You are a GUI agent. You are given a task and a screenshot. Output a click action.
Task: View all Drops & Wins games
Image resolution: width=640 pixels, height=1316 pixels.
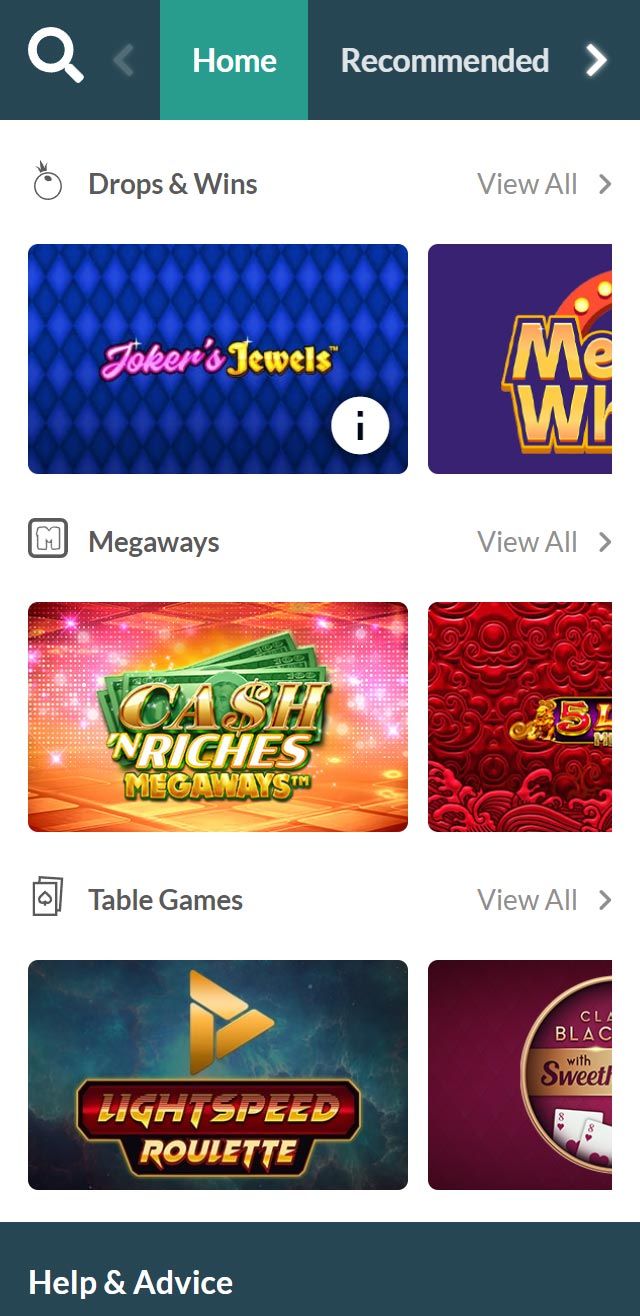pyautogui.click(x=543, y=184)
